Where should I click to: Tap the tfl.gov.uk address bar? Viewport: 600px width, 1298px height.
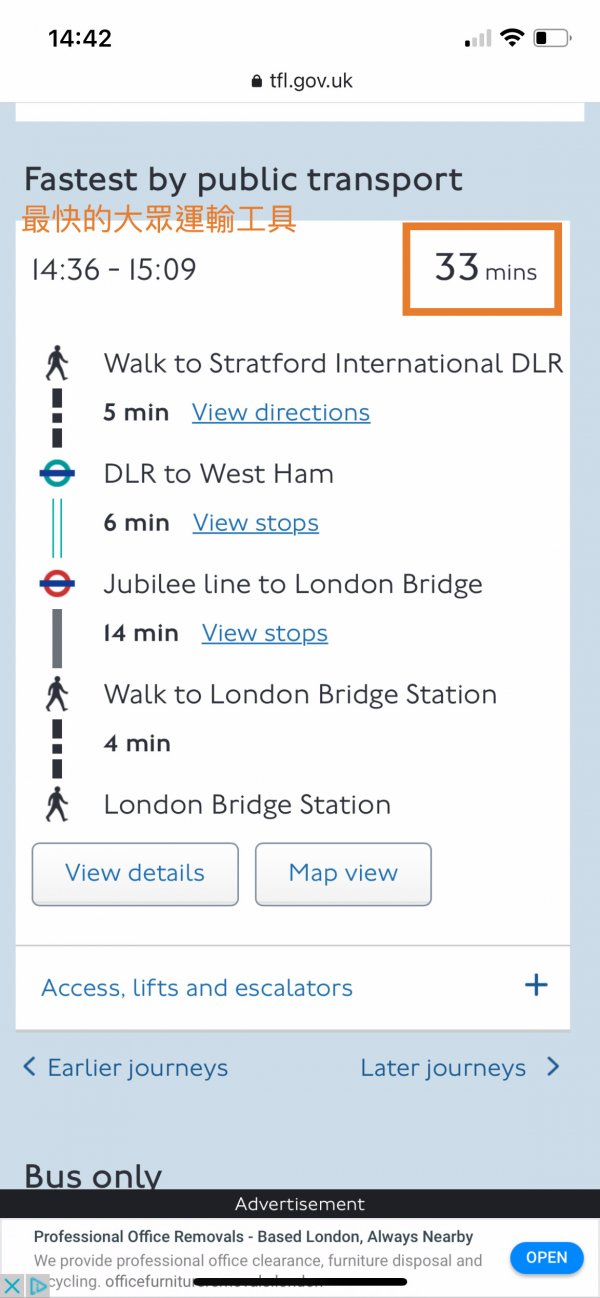(300, 81)
